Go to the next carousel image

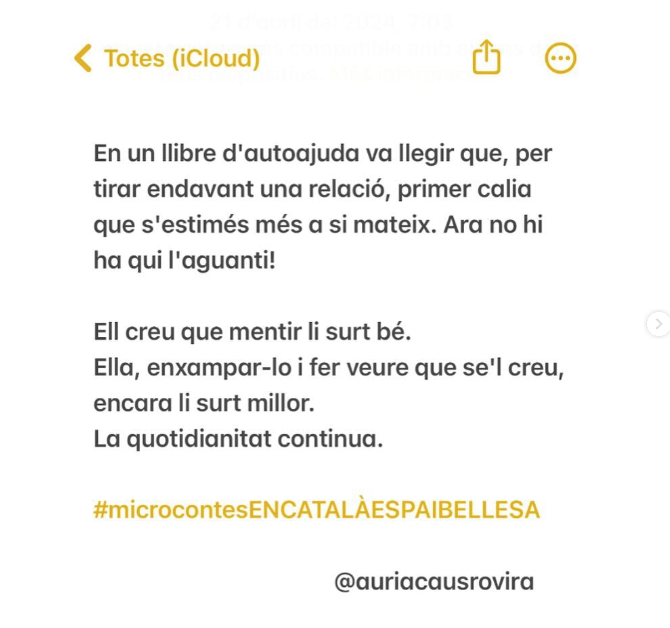[x=658, y=324]
